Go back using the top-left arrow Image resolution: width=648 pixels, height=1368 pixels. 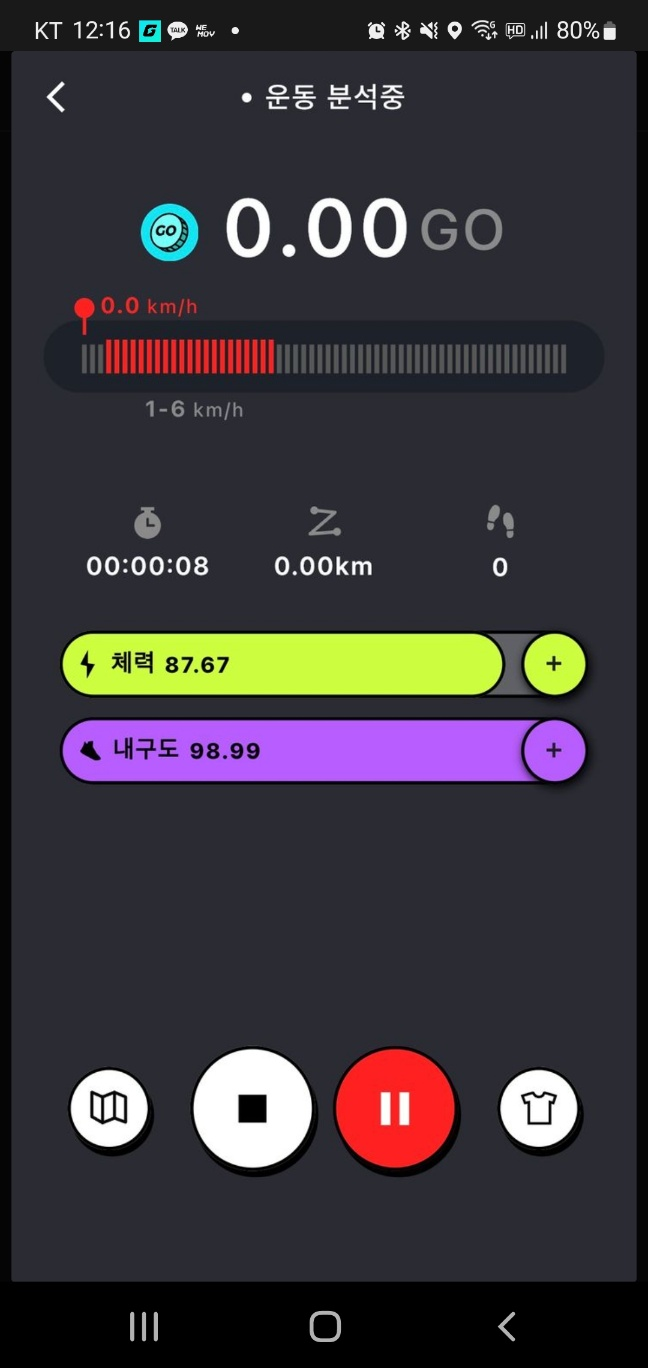[x=56, y=97]
